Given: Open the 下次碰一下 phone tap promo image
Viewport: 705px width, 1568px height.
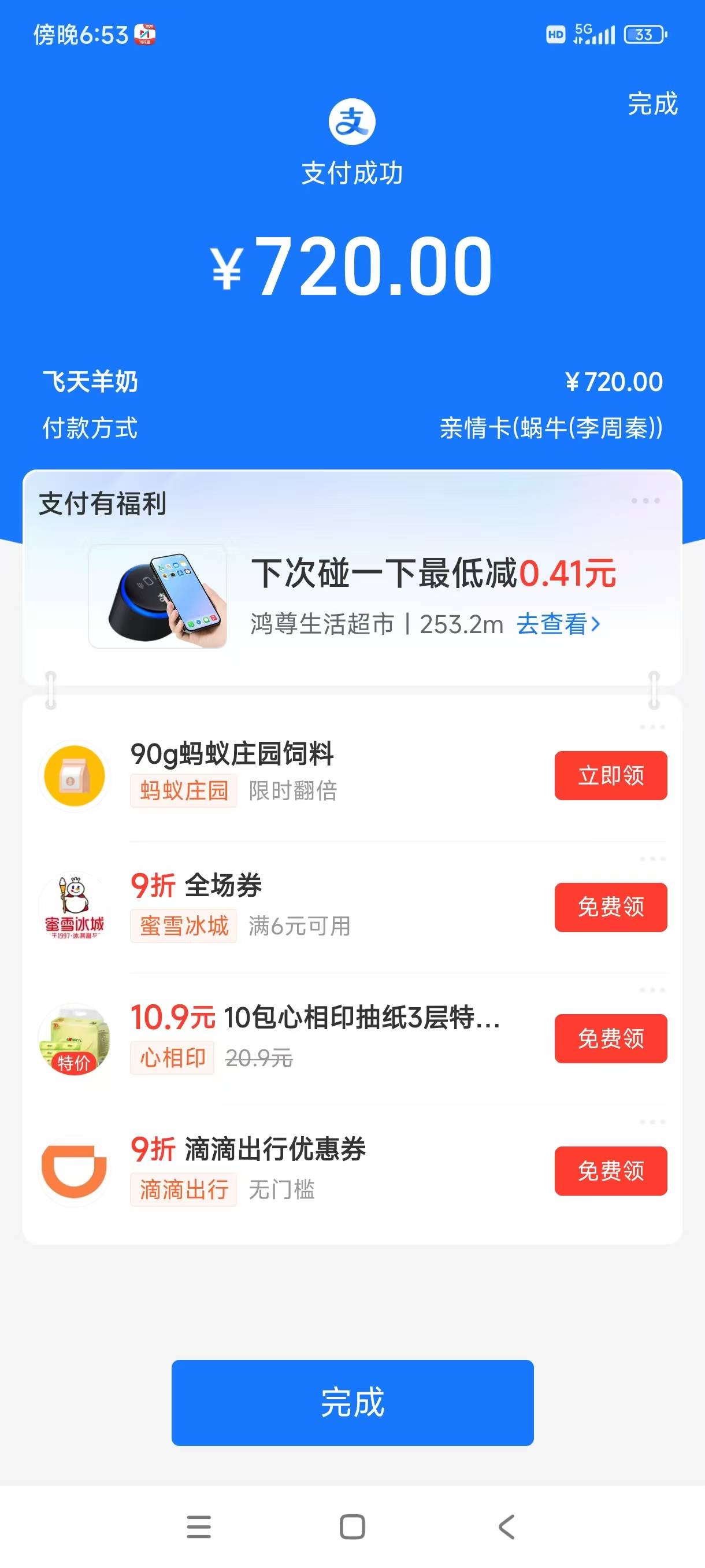Looking at the screenshot, I should [158, 597].
